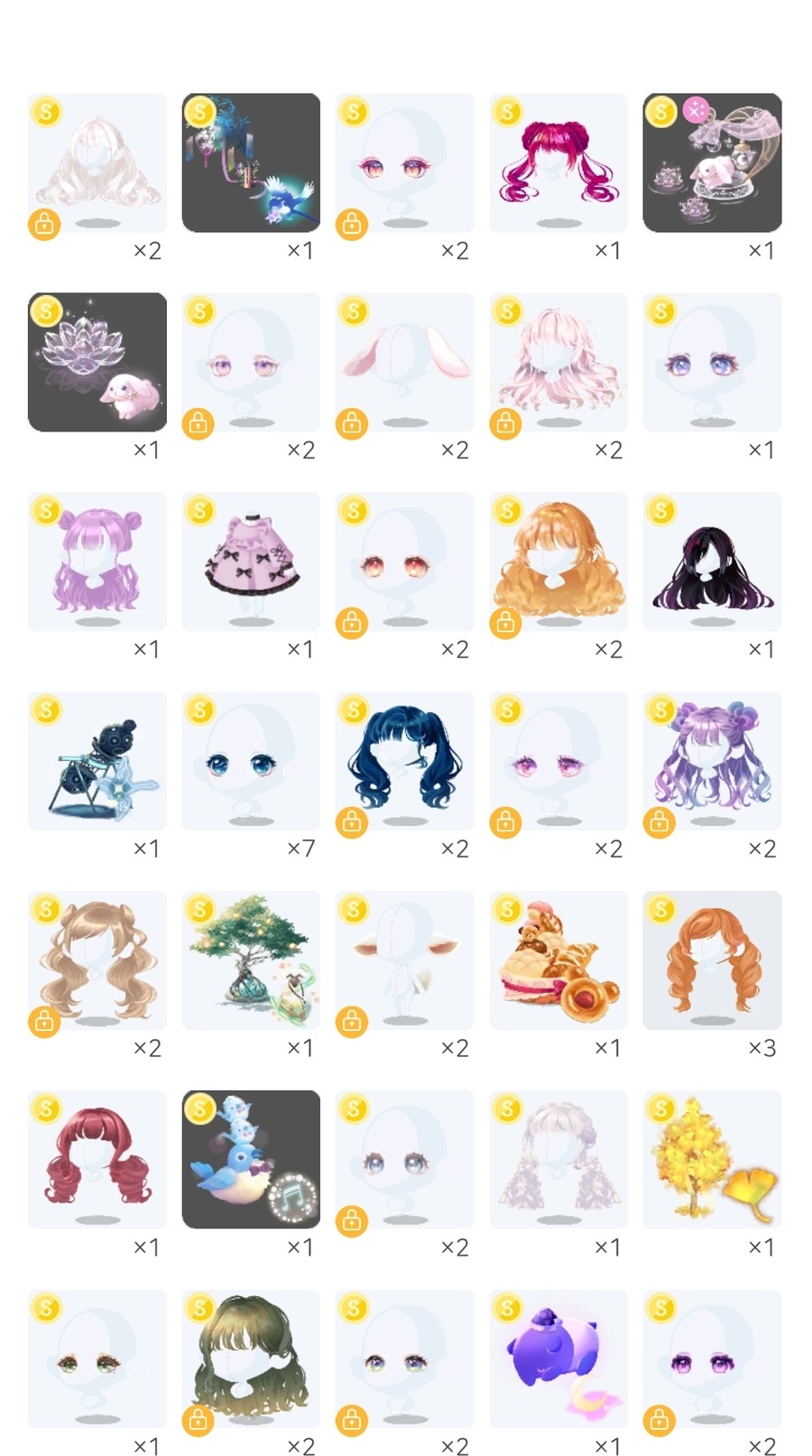
Task: Choose the blue birds with music note item
Action: pos(251,1160)
